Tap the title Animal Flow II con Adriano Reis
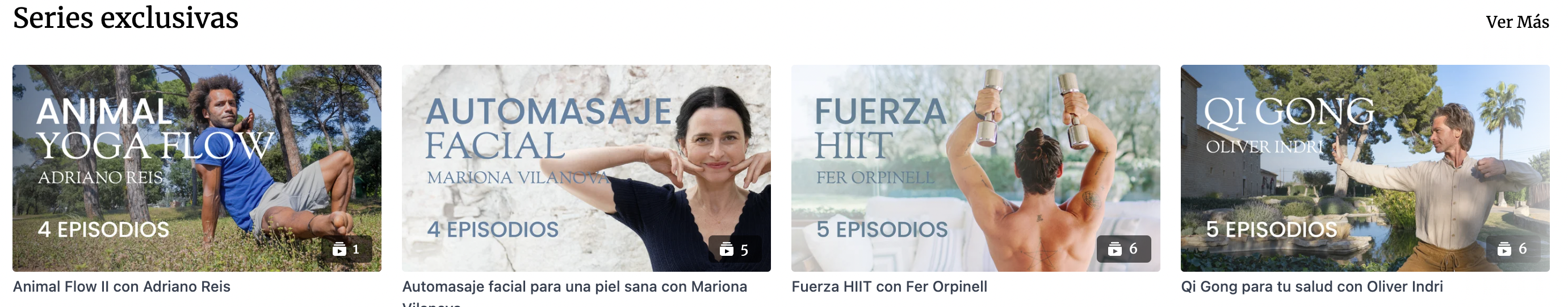The width and height of the screenshot is (1568, 307). [121, 287]
